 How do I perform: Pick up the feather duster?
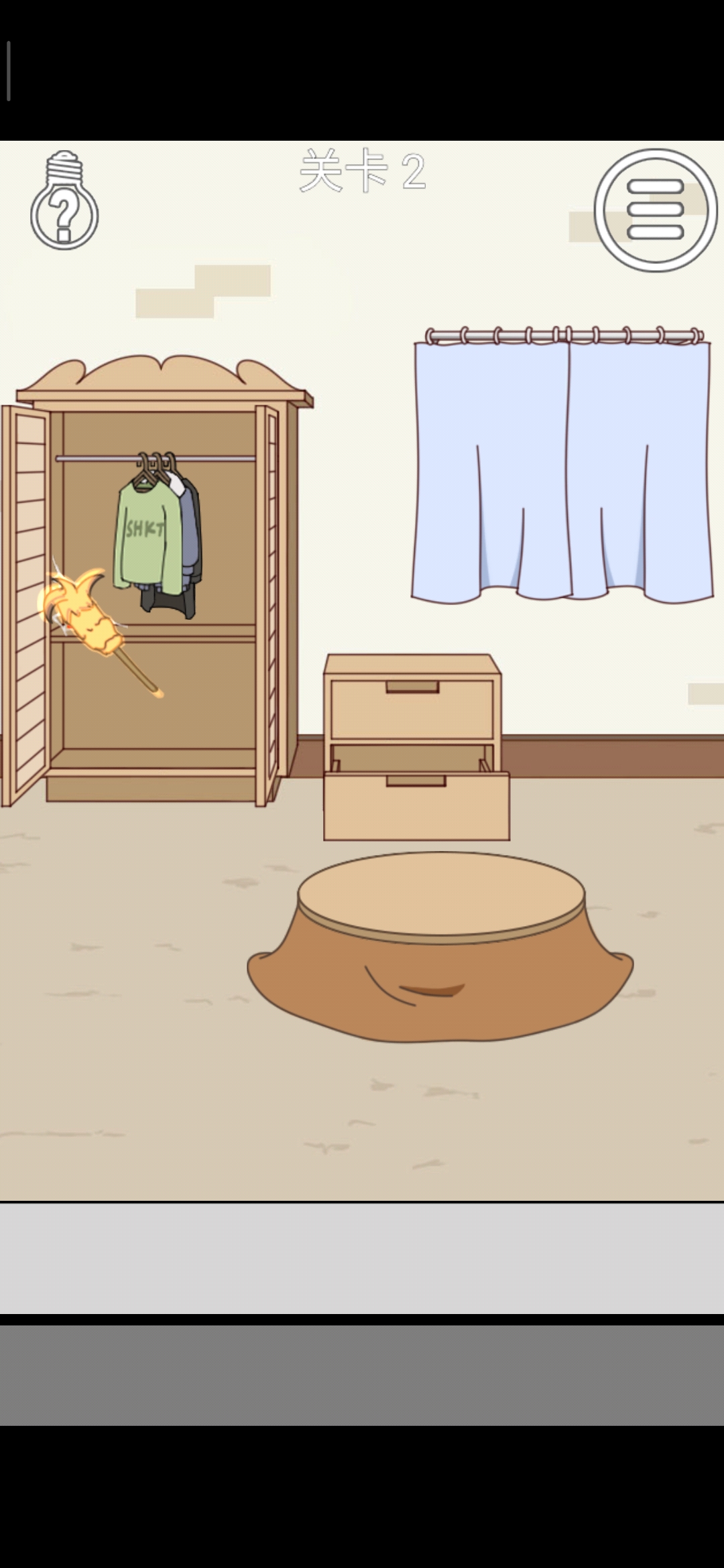coord(94,625)
